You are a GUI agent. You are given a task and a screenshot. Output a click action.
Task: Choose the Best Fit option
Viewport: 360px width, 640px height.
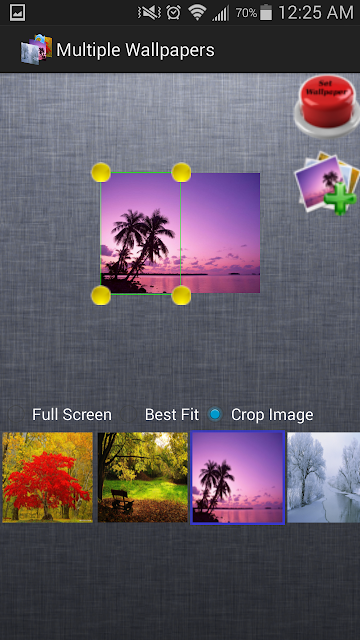(x=129, y=414)
